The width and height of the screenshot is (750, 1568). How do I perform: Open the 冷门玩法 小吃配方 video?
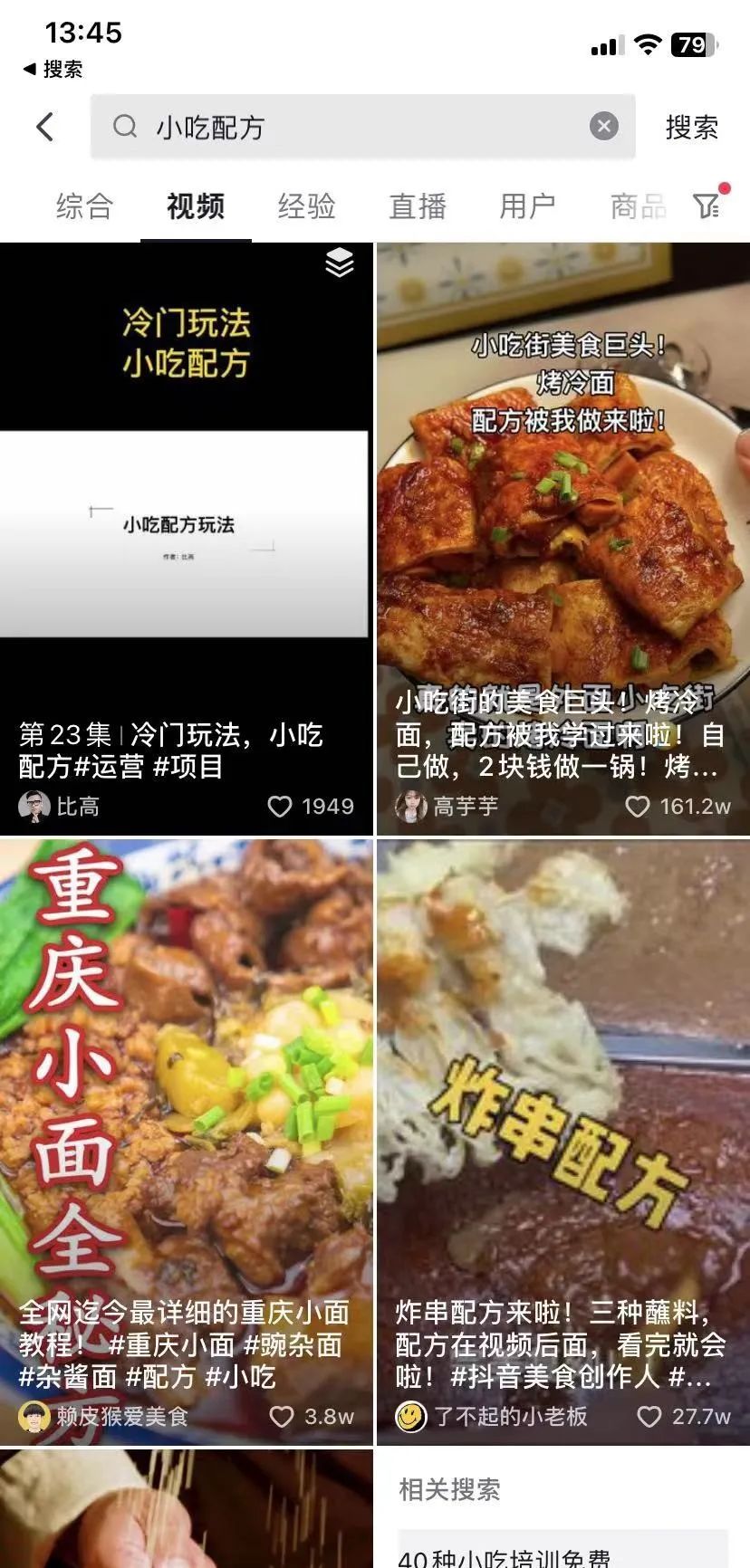pyautogui.click(x=186, y=507)
